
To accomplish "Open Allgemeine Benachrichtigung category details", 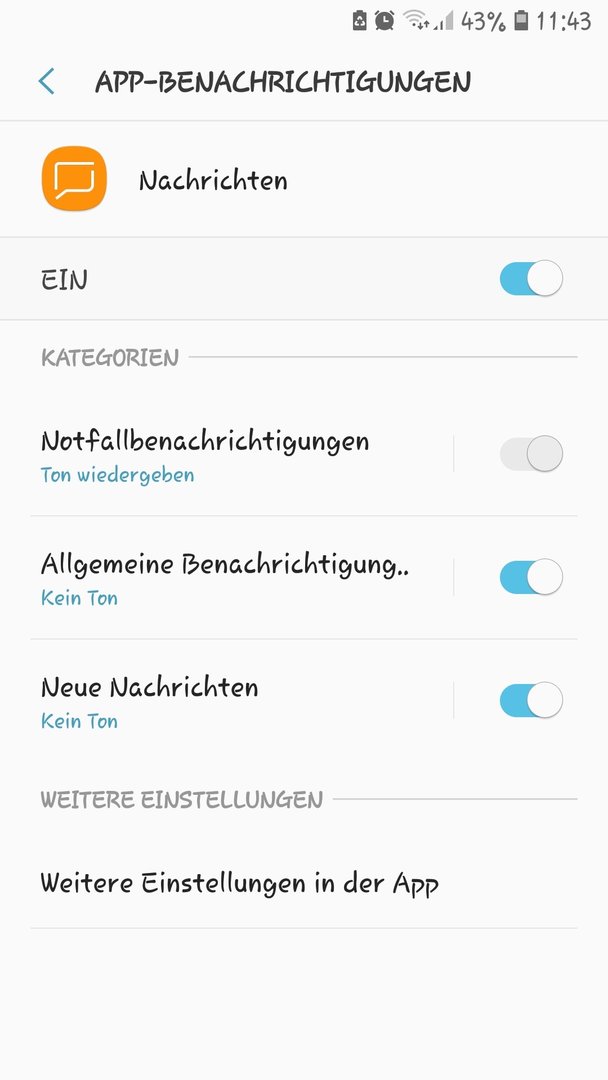I will (241, 577).
